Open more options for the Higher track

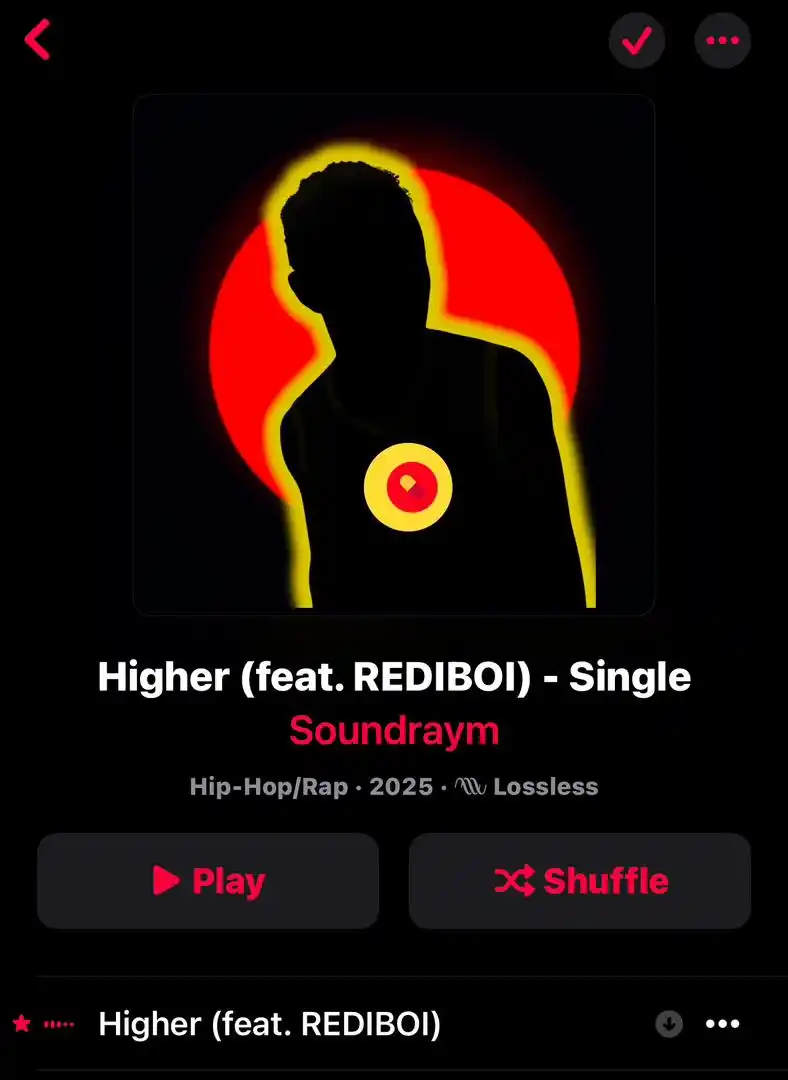723,1024
